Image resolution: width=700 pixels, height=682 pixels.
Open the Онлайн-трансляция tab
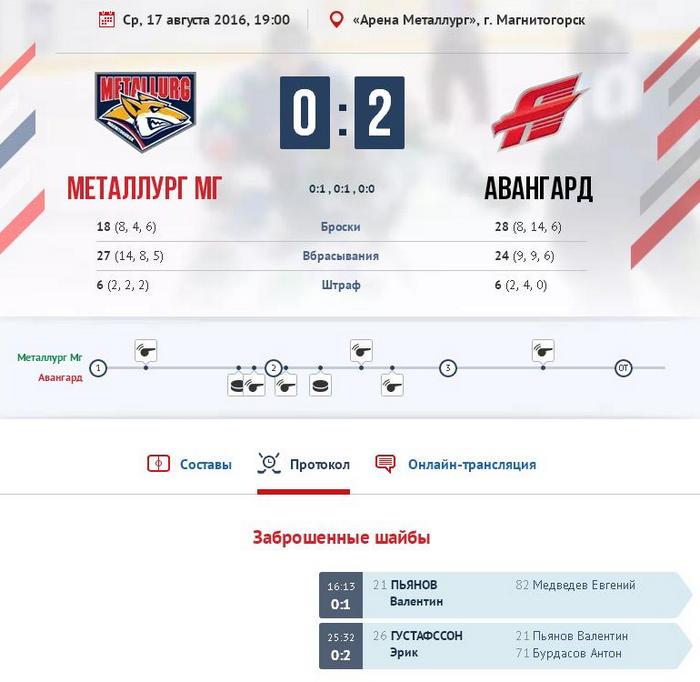[470, 464]
